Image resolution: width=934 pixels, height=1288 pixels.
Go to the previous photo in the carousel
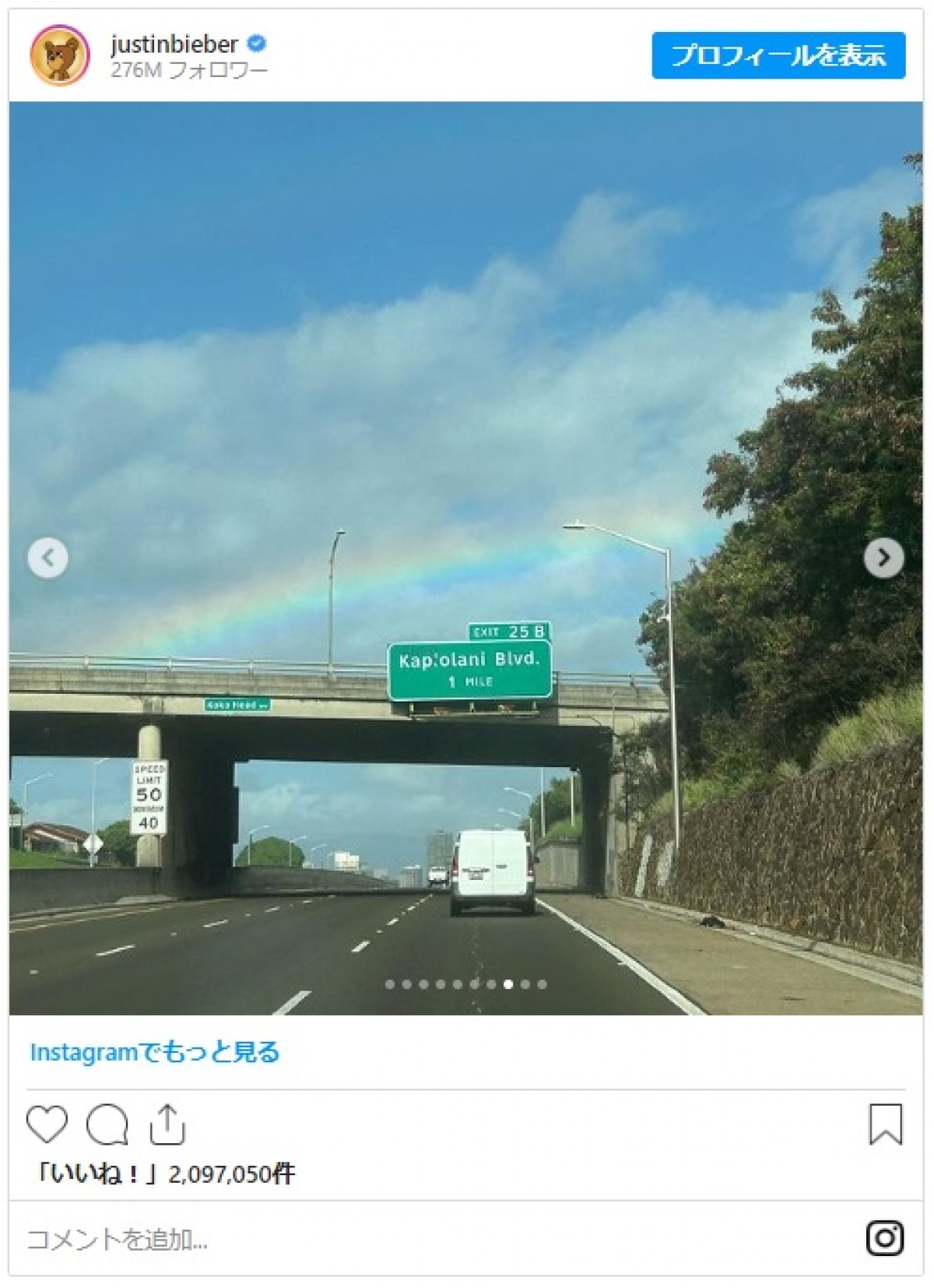[x=47, y=558]
